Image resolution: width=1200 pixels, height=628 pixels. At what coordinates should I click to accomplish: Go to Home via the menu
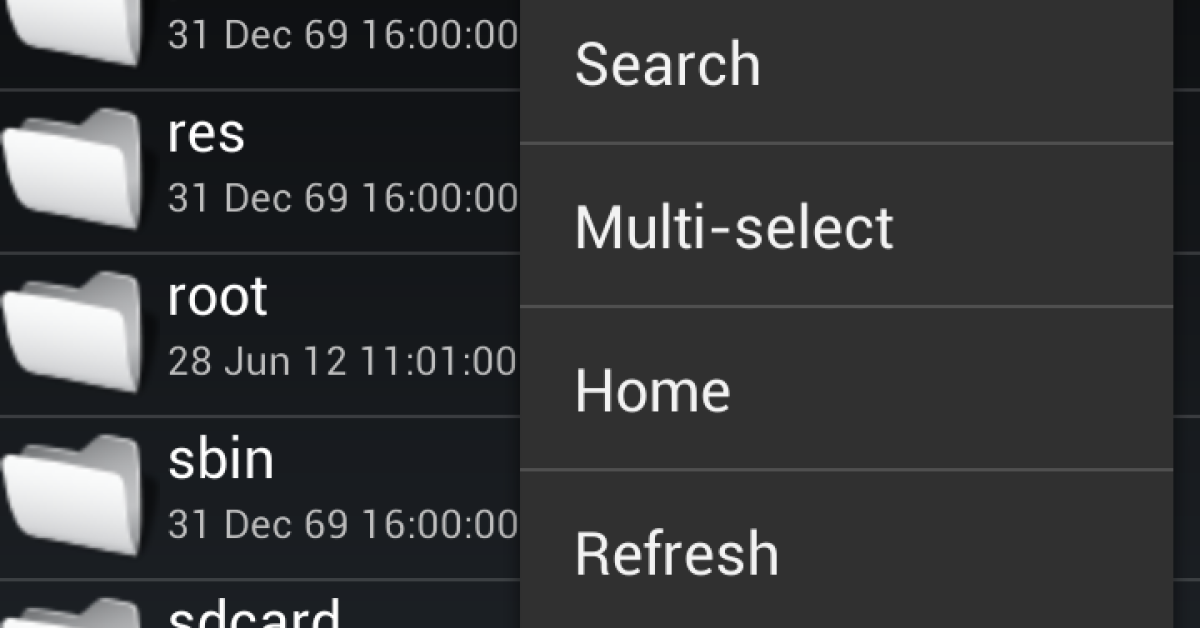(x=845, y=389)
